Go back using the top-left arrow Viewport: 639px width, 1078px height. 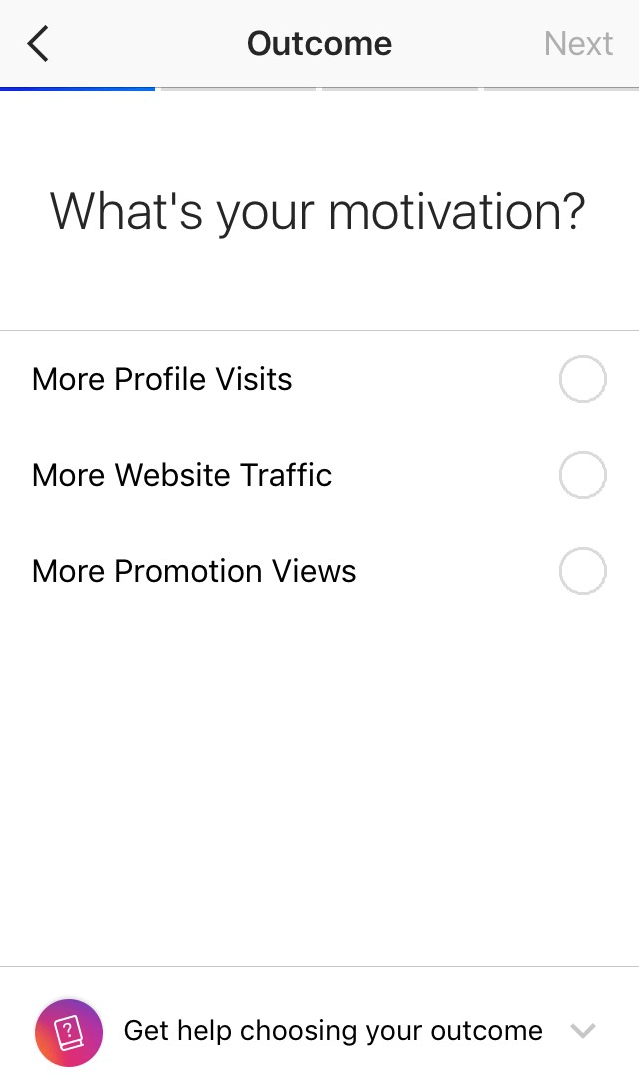(x=38, y=44)
